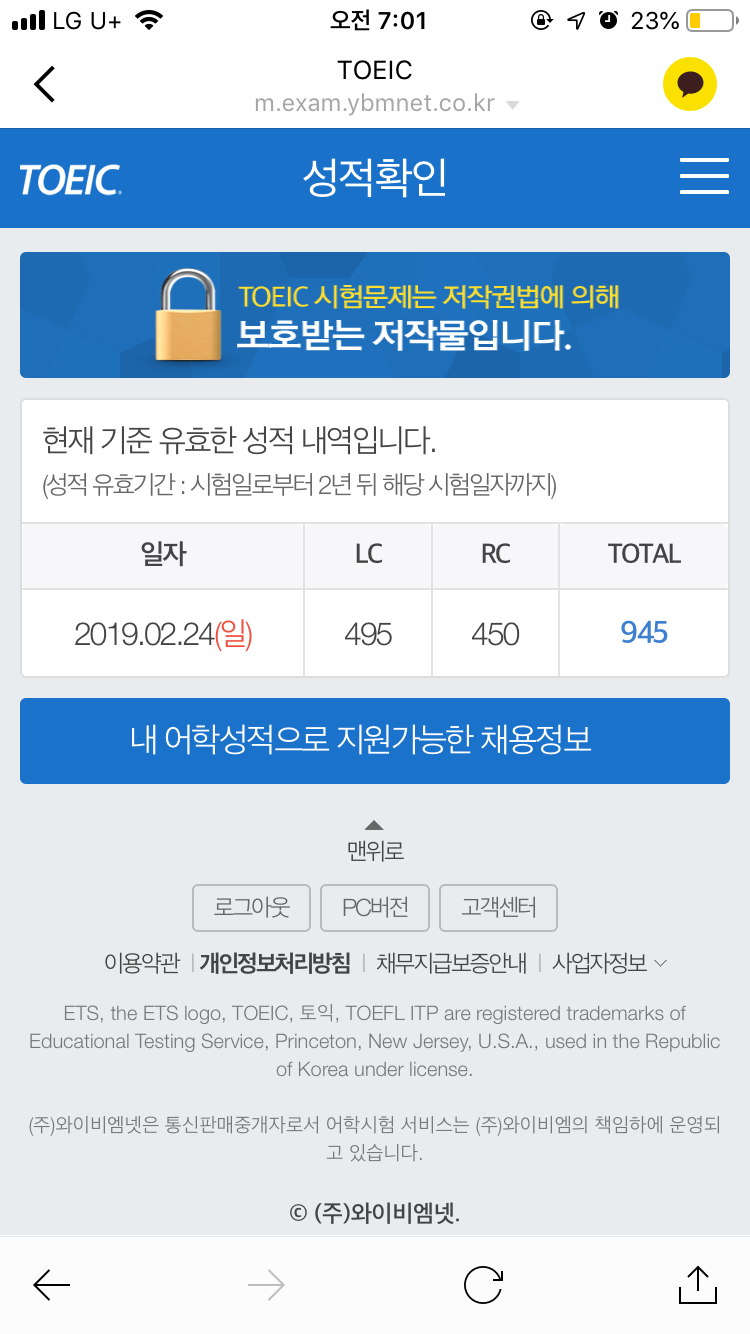
Task: Switch to PC버전
Action: tap(375, 908)
